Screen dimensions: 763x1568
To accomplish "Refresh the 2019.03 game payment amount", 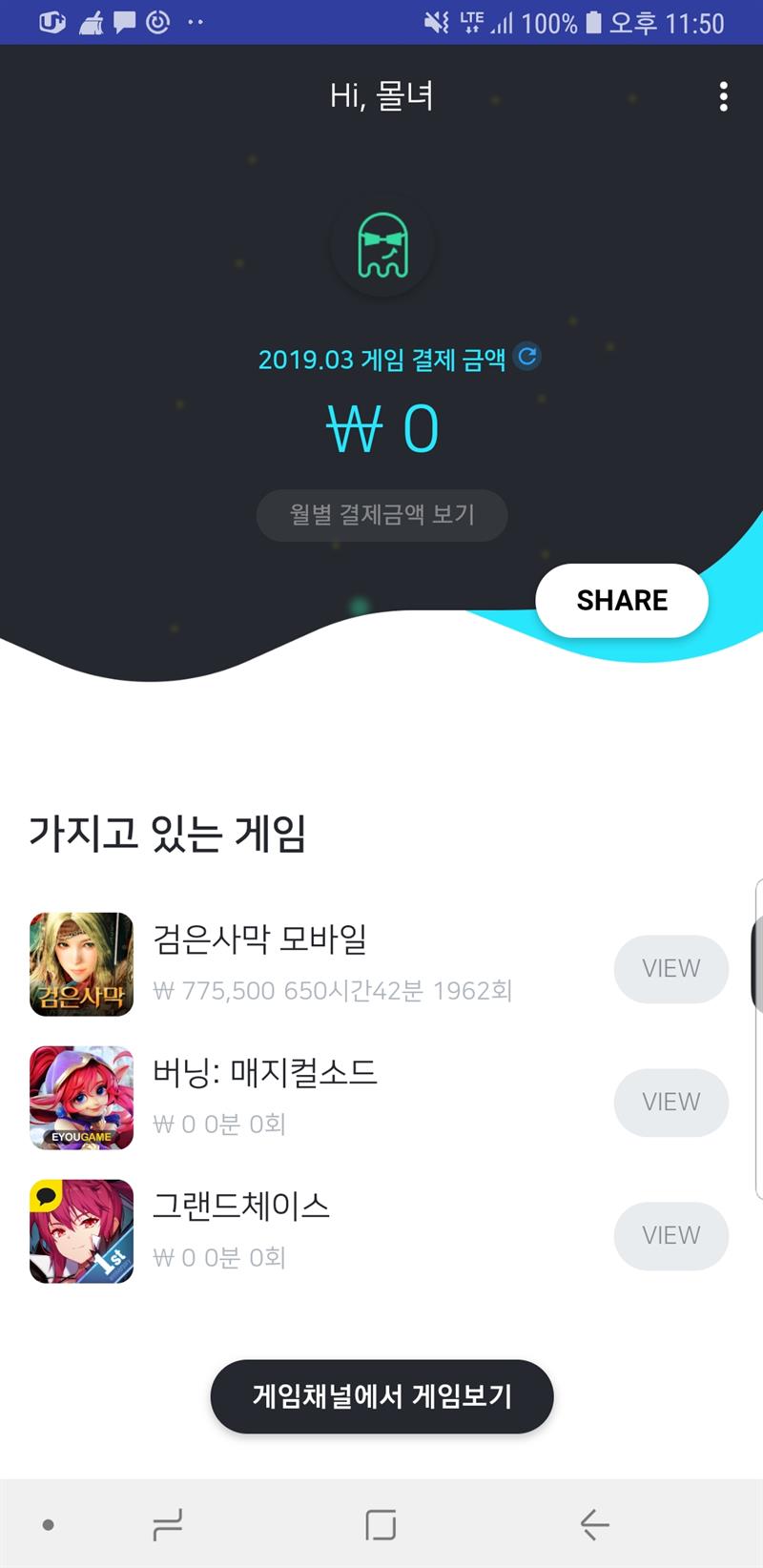I will coord(526,357).
